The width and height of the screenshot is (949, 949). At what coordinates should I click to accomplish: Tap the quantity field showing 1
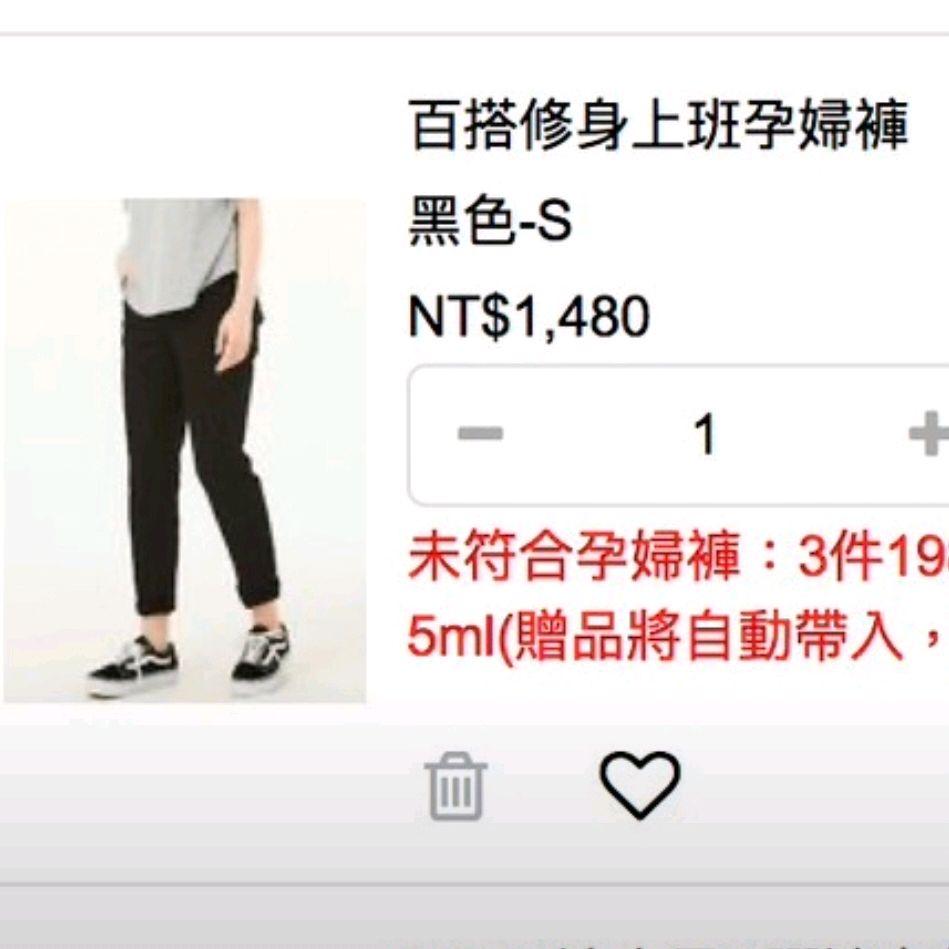click(705, 435)
